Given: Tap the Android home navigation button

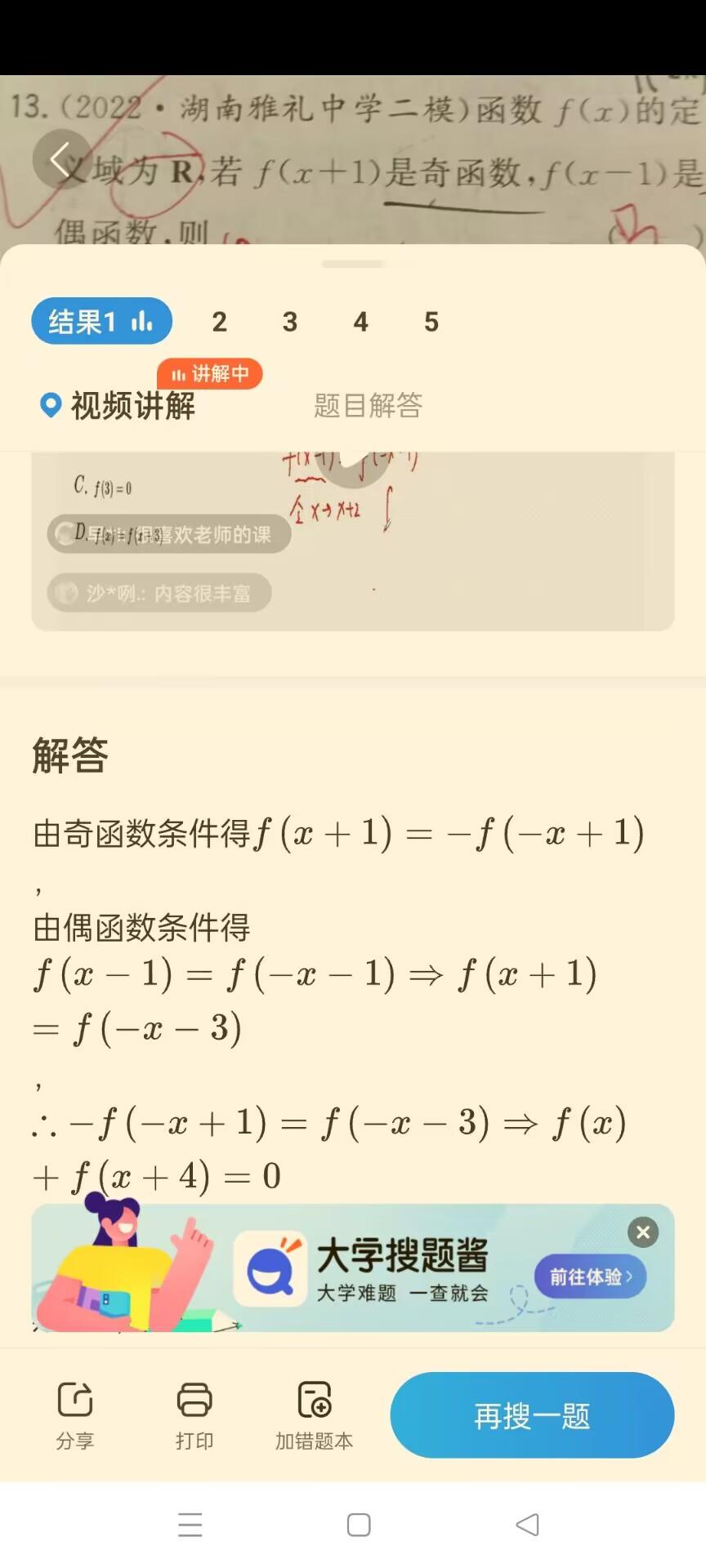Looking at the screenshot, I should (358, 1524).
